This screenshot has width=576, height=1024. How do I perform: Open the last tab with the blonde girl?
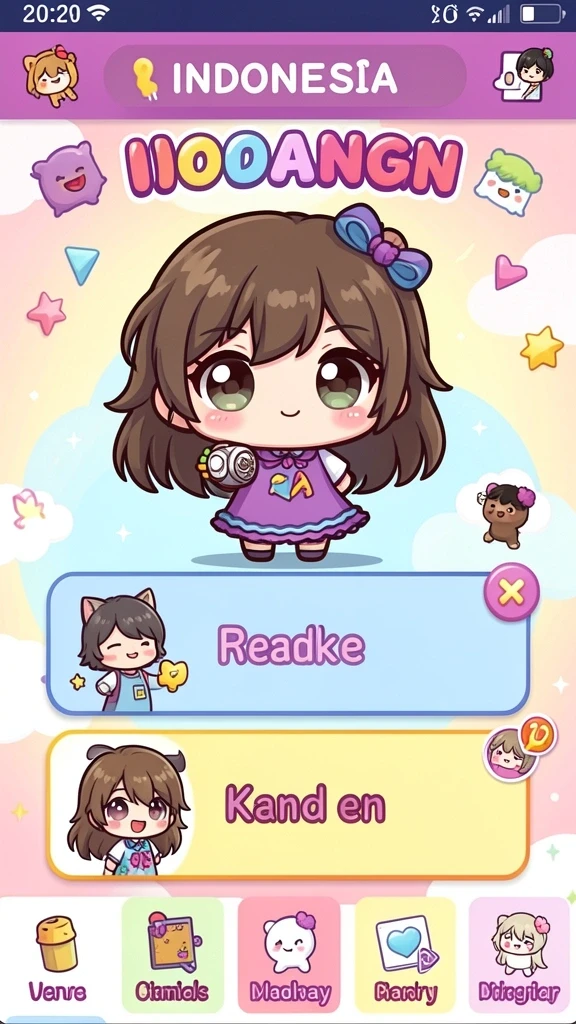click(519, 957)
